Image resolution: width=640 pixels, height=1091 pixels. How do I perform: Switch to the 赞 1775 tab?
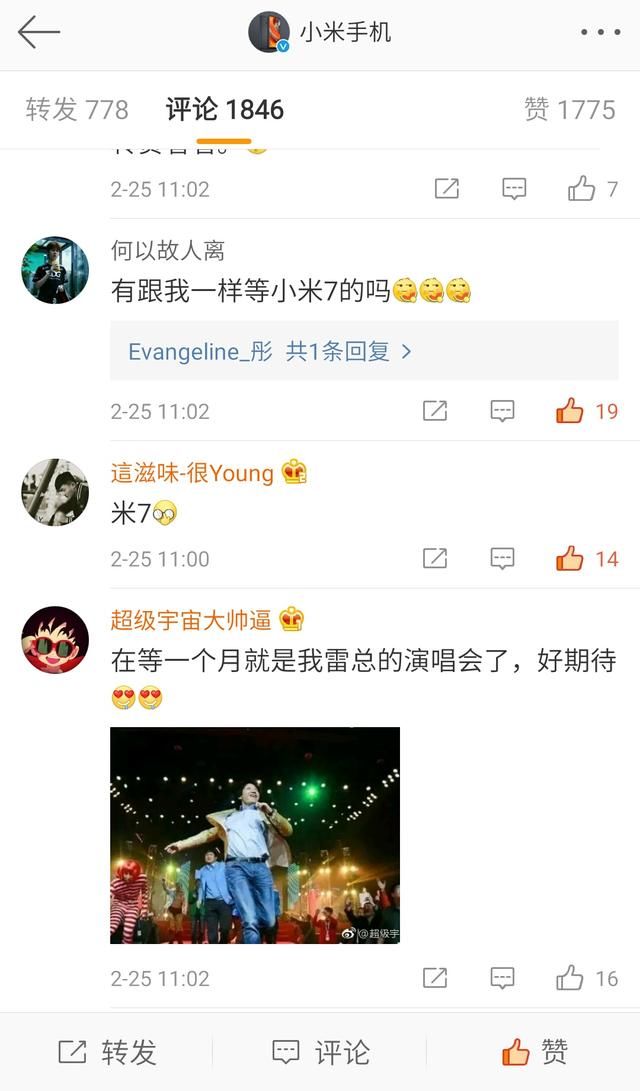[x=569, y=109]
